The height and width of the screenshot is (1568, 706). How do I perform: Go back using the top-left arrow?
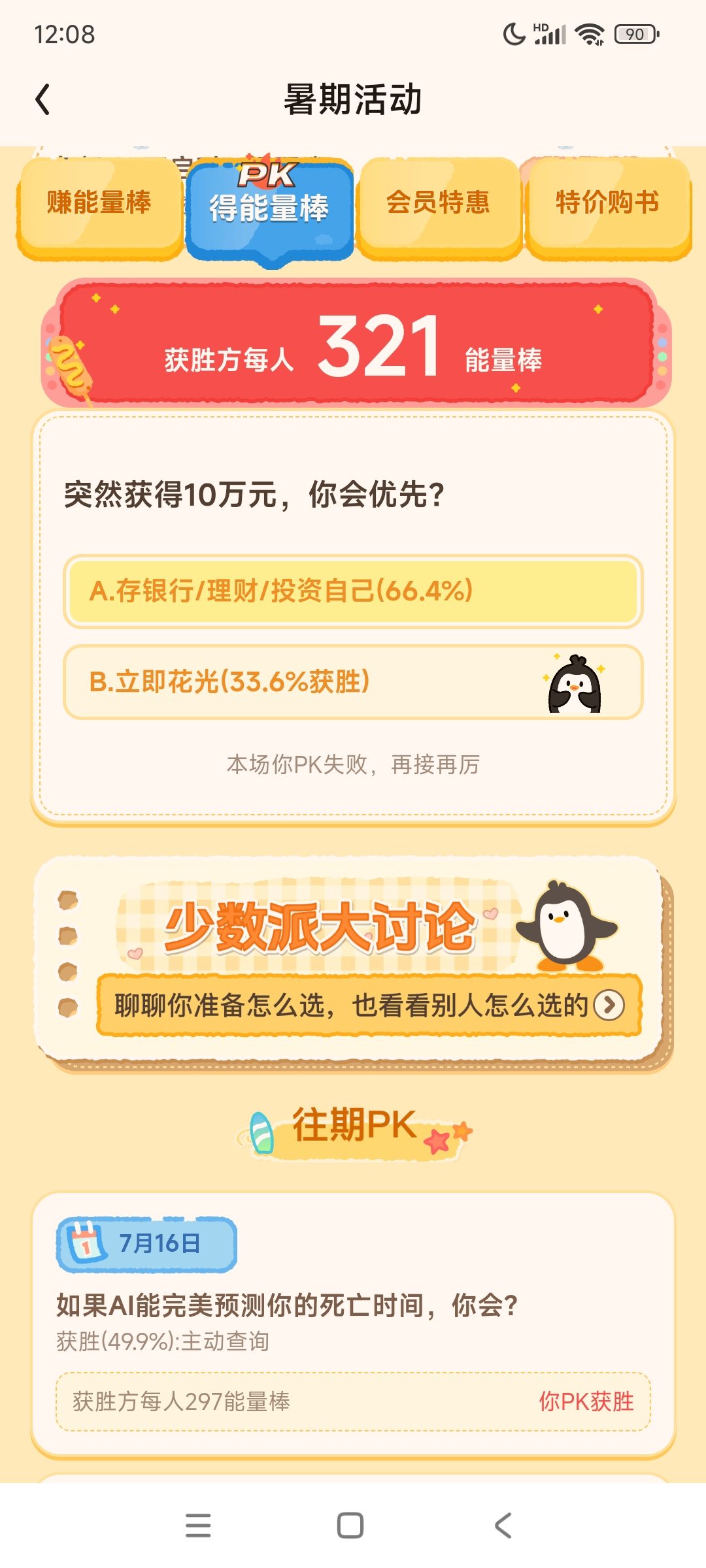click(43, 99)
